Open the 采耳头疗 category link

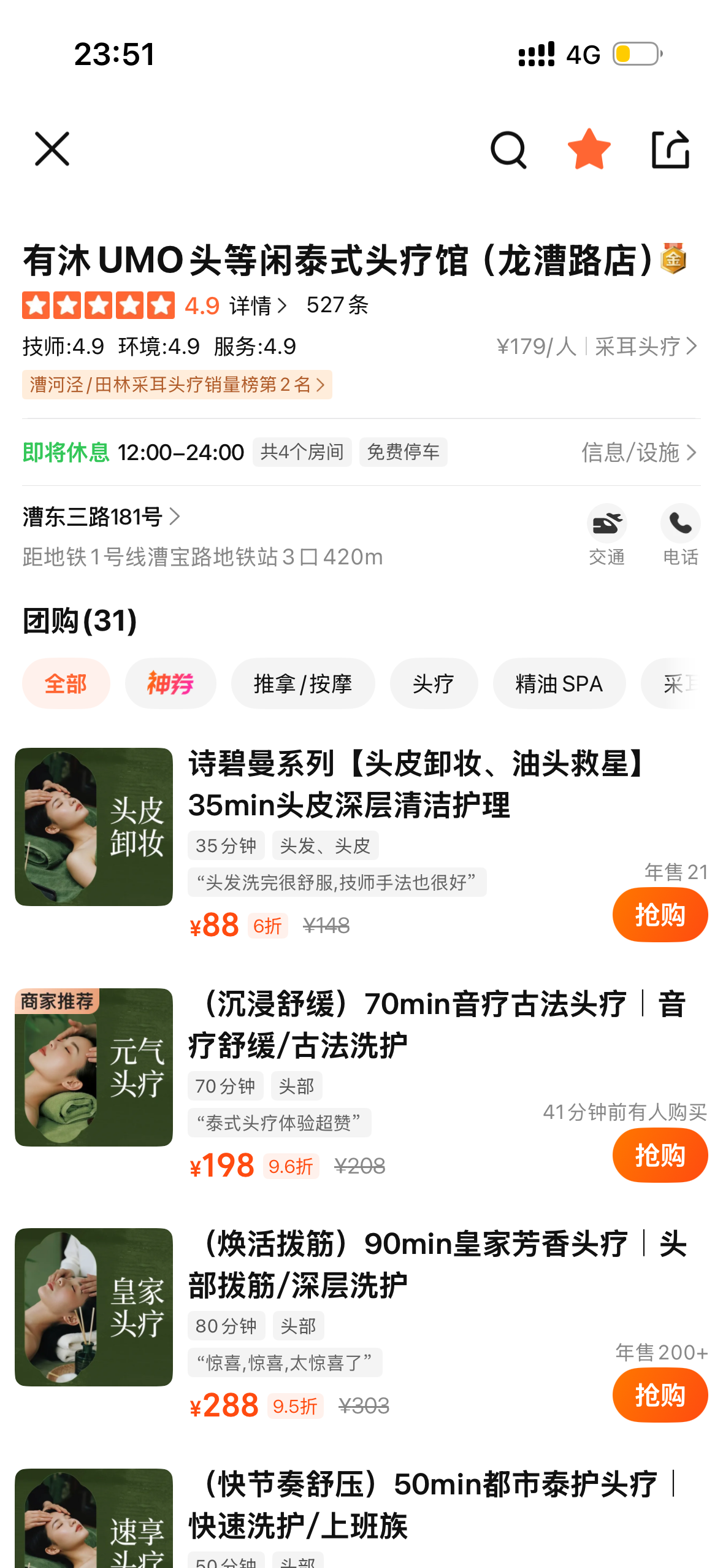tap(647, 347)
